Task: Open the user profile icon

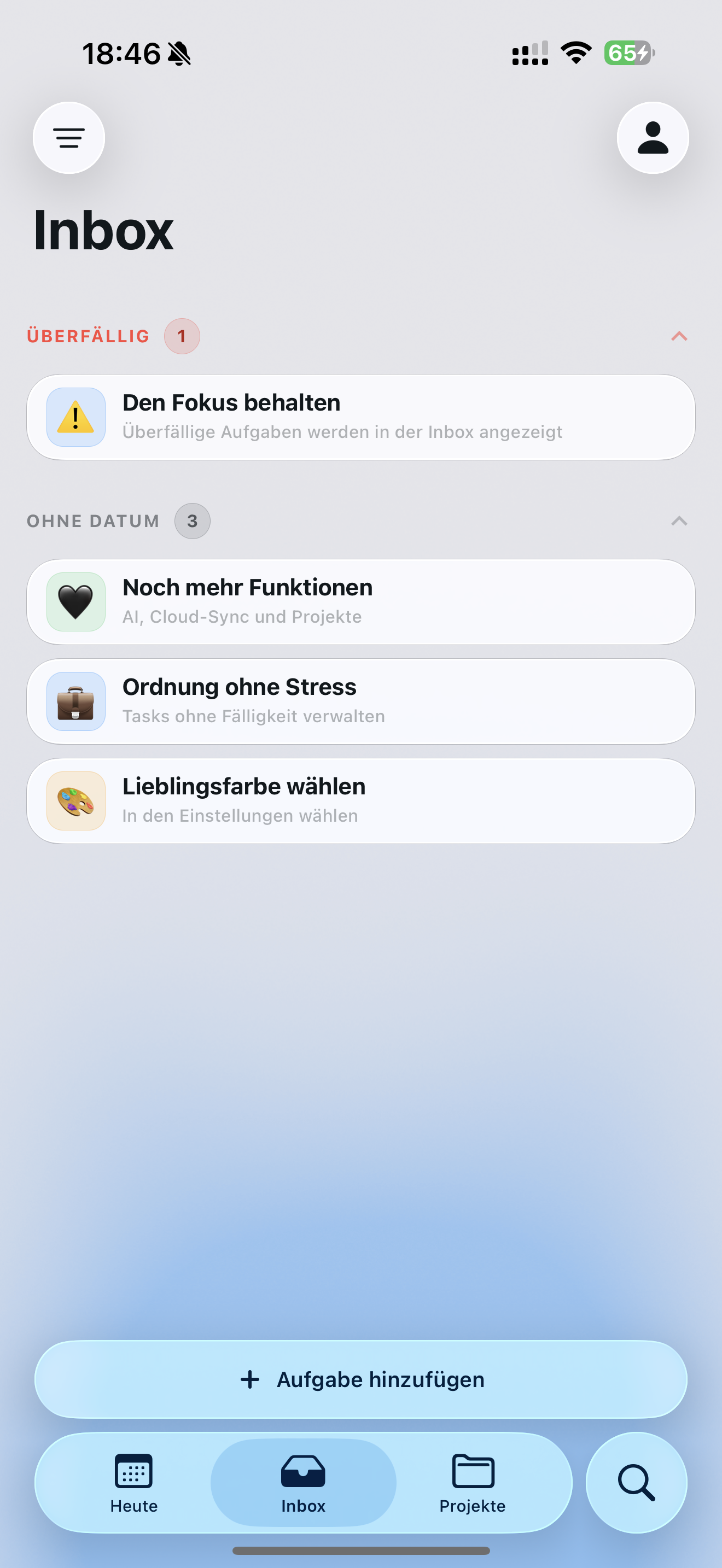Action: point(653,138)
